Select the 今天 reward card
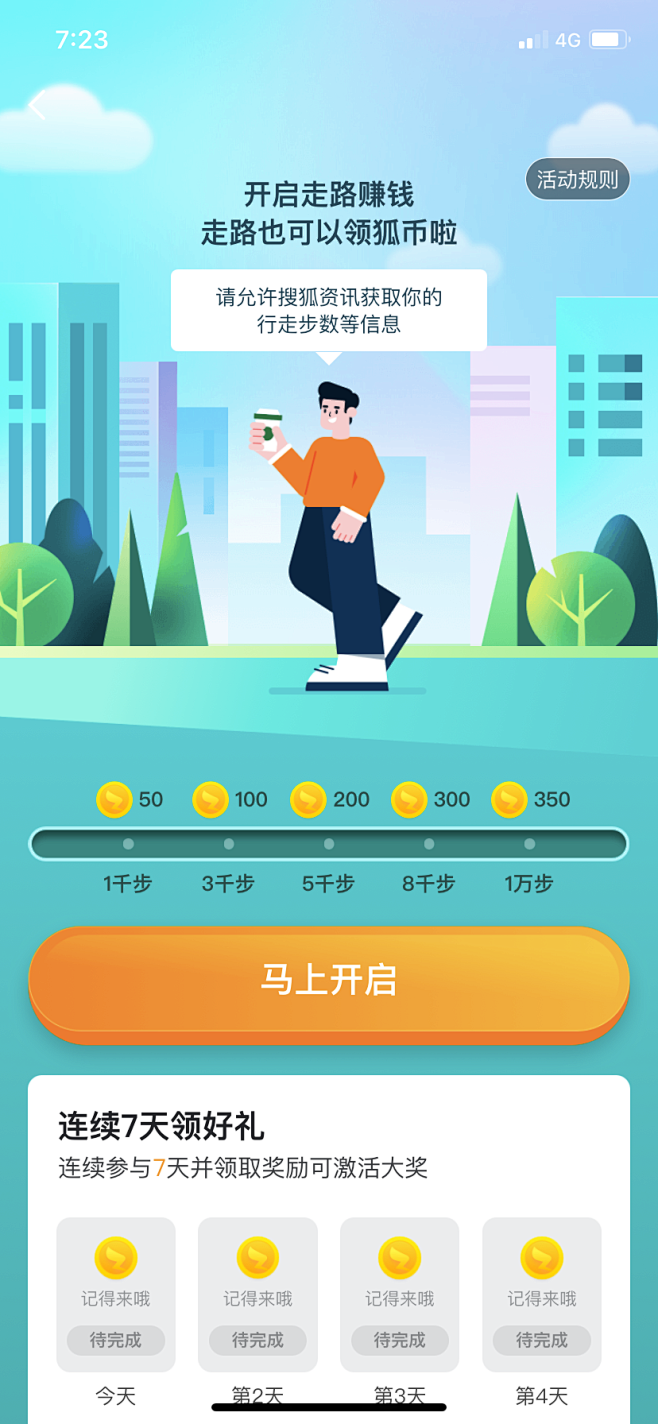This screenshot has width=658, height=1424. click(116, 1294)
